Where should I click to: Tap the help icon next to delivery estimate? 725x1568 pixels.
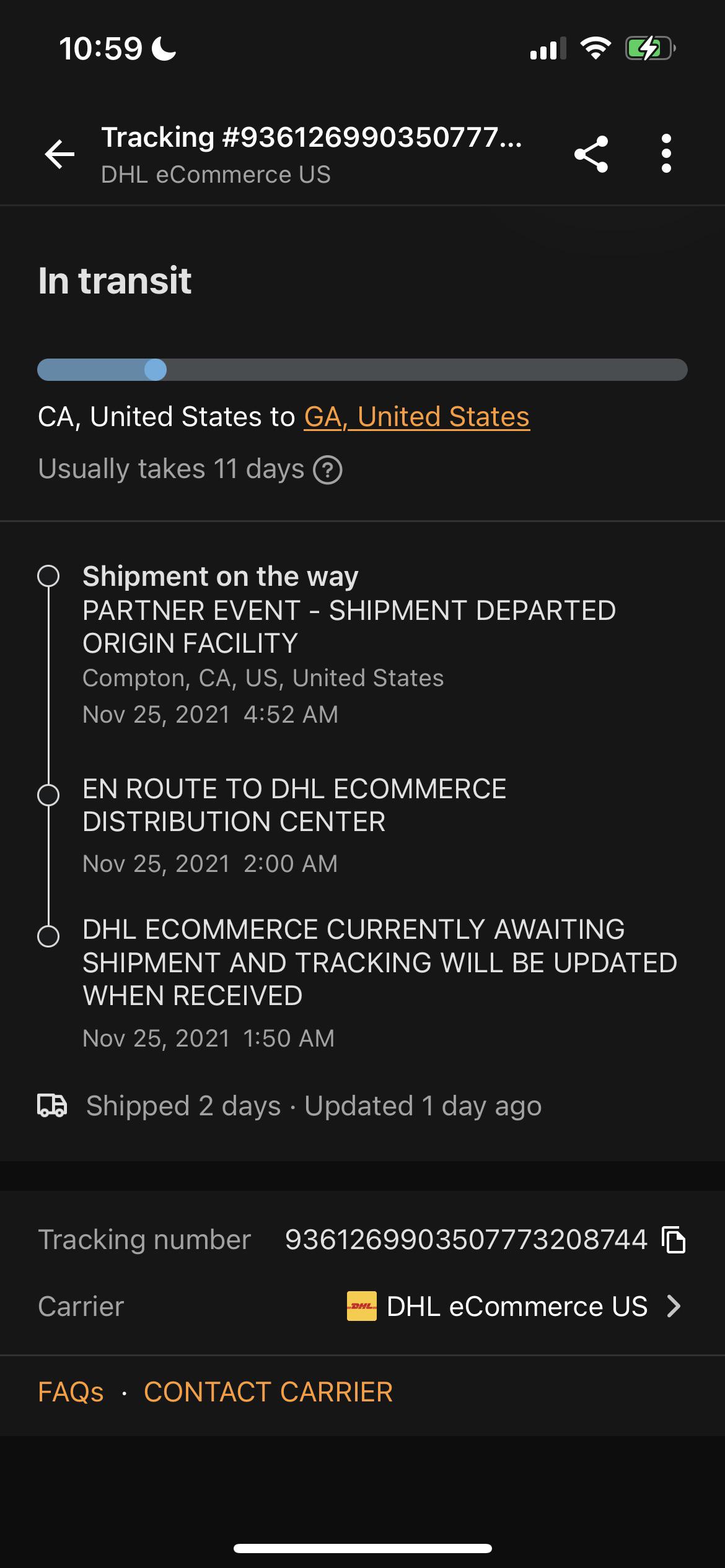click(327, 470)
